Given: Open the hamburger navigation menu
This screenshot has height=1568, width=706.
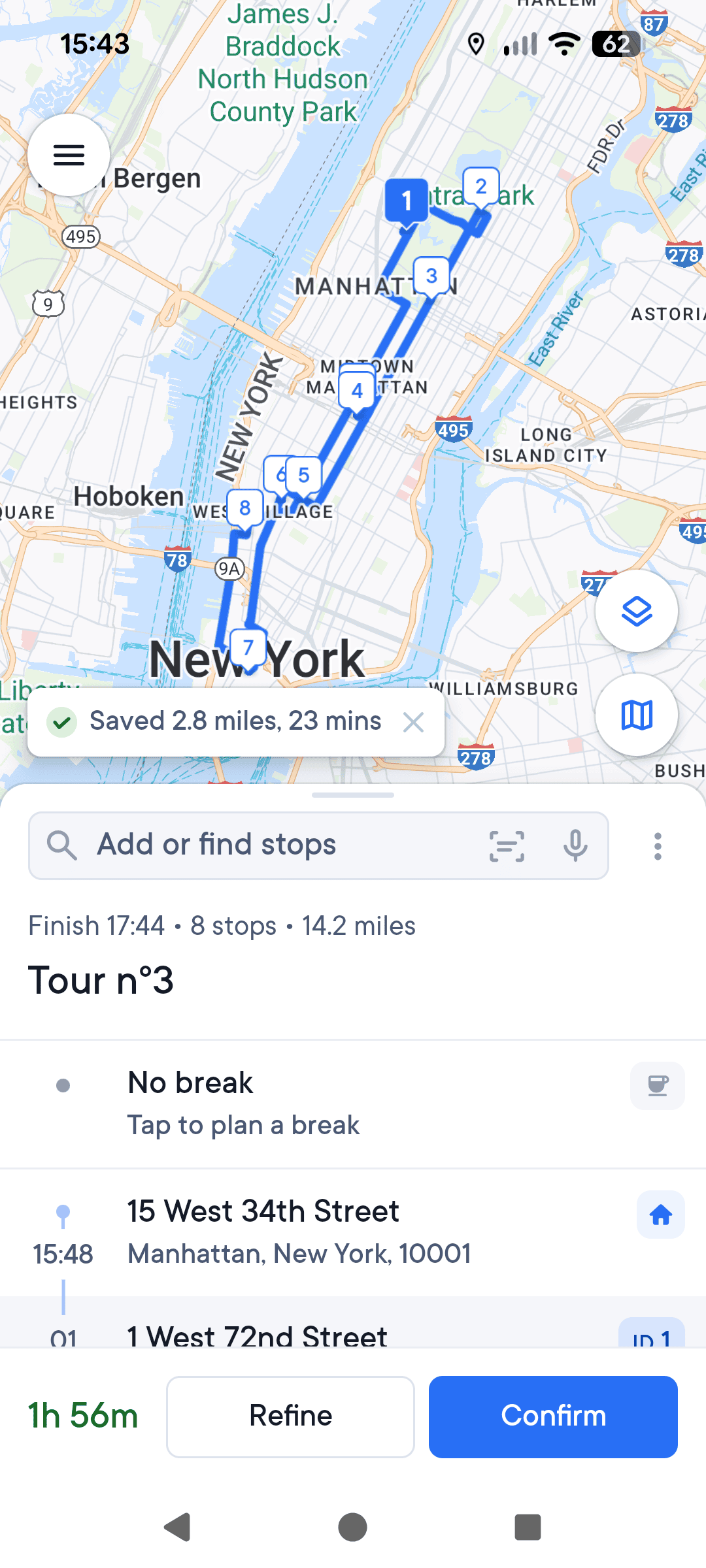Looking at the screenshot, I should (x=68, y=155).
